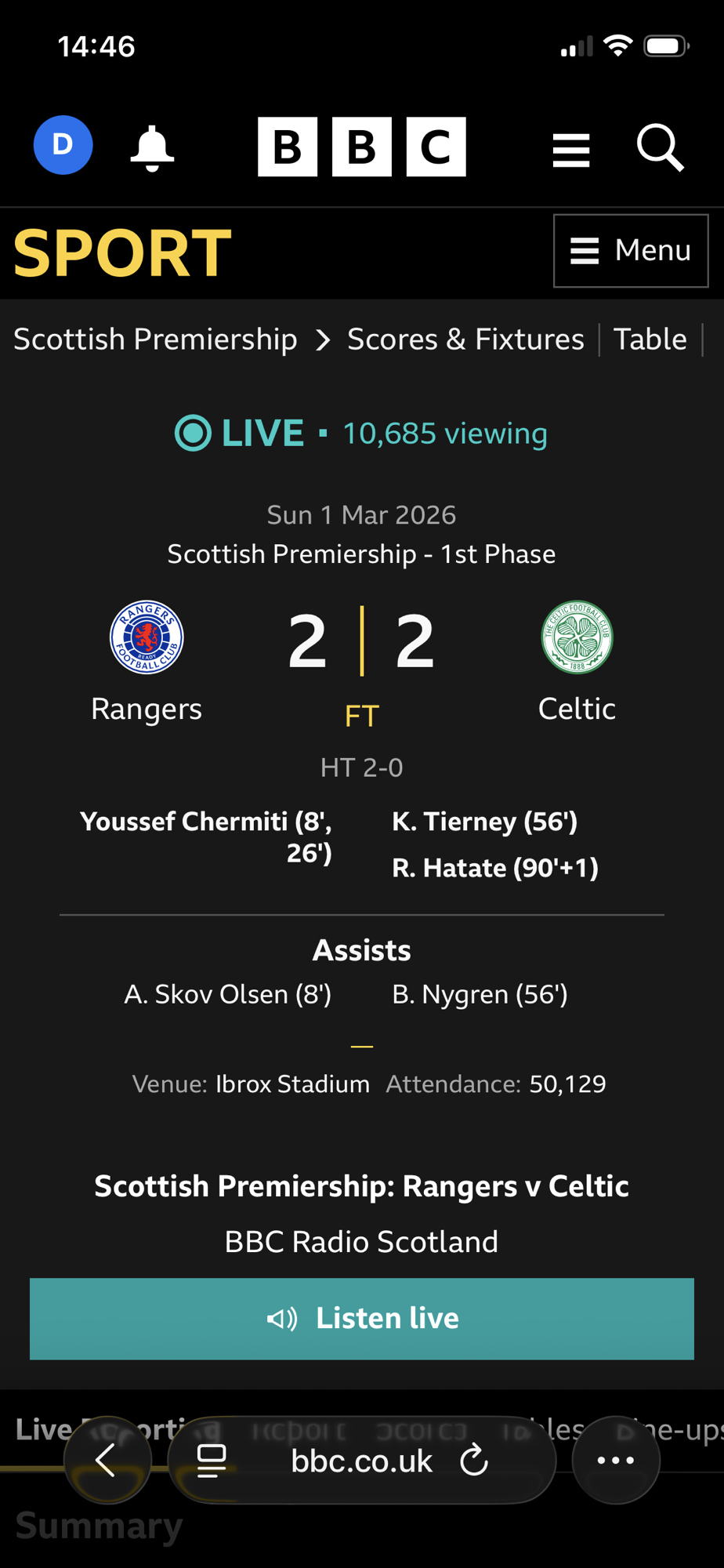724x1568 pixels.
Task: Open the account profile D avatar
Action: tap(63, 145)
